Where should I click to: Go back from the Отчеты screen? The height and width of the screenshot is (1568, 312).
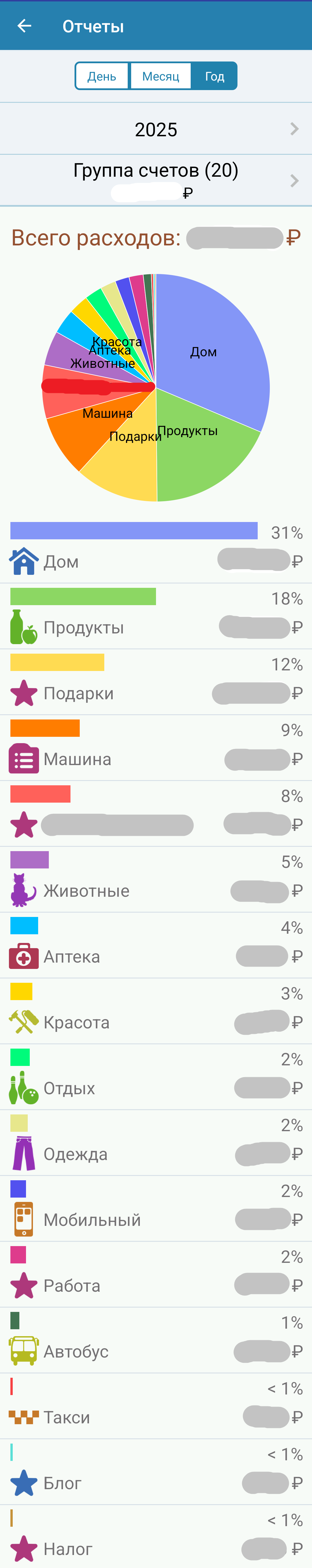(24, 26)
